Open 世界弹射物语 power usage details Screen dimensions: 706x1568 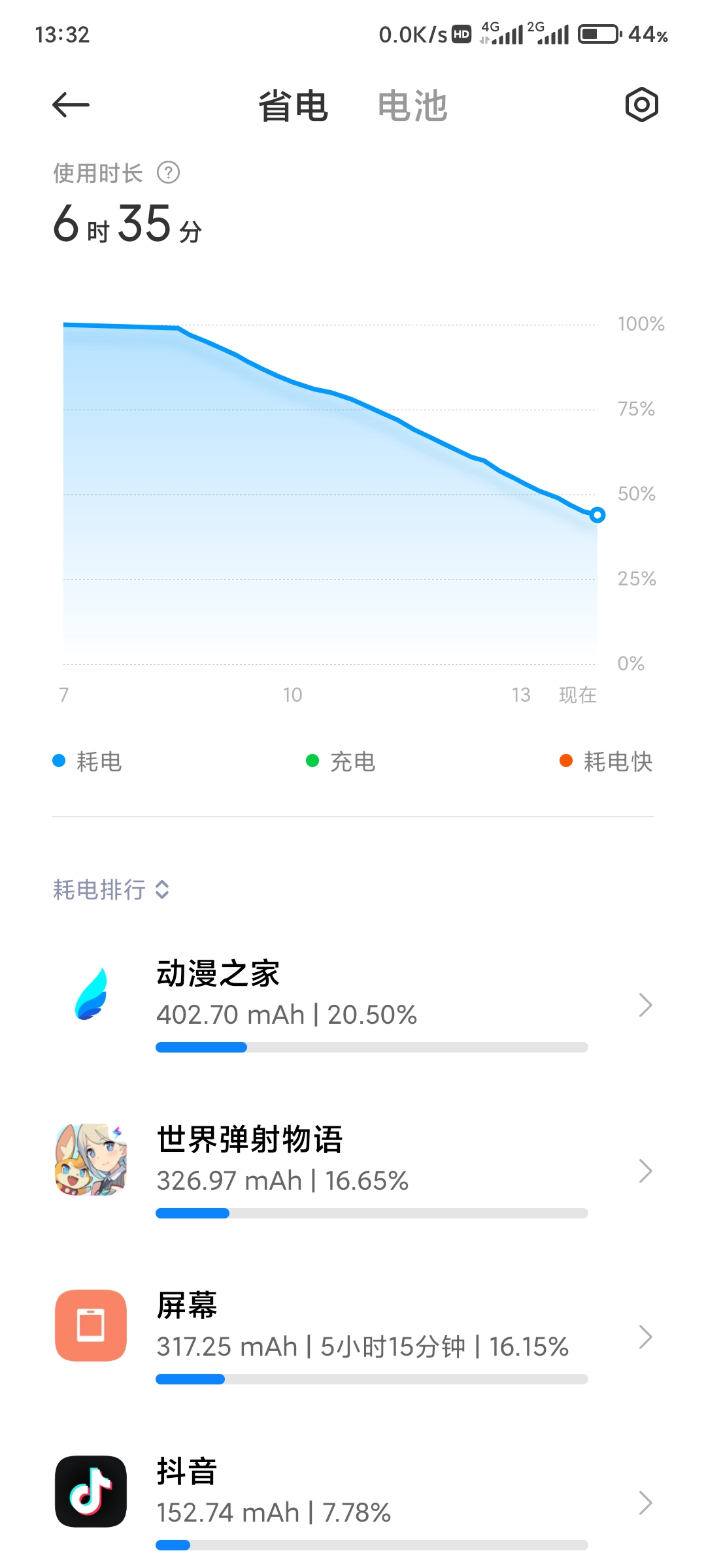353,1171
